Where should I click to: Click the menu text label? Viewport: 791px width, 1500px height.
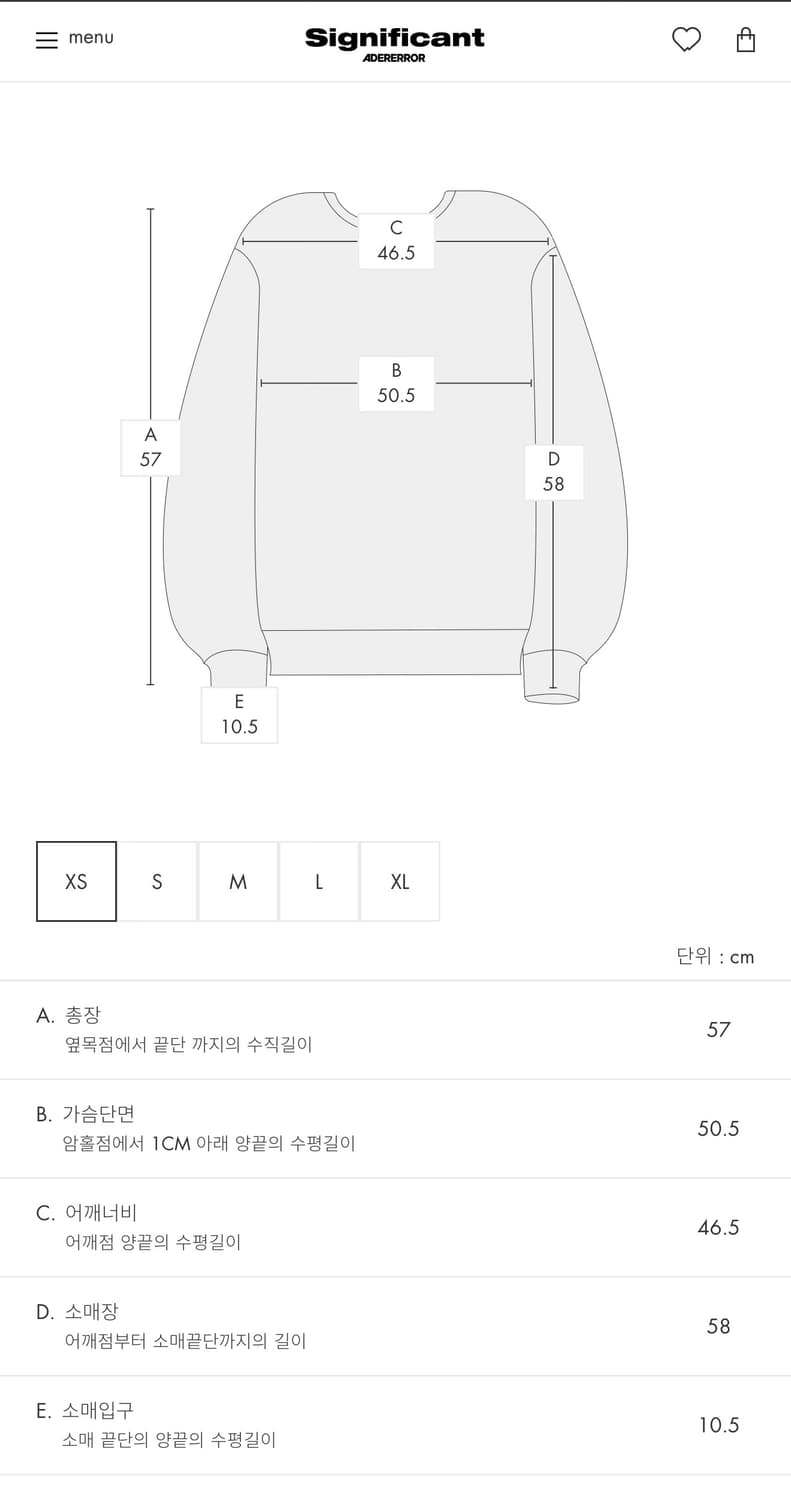[x=91, y=38]
